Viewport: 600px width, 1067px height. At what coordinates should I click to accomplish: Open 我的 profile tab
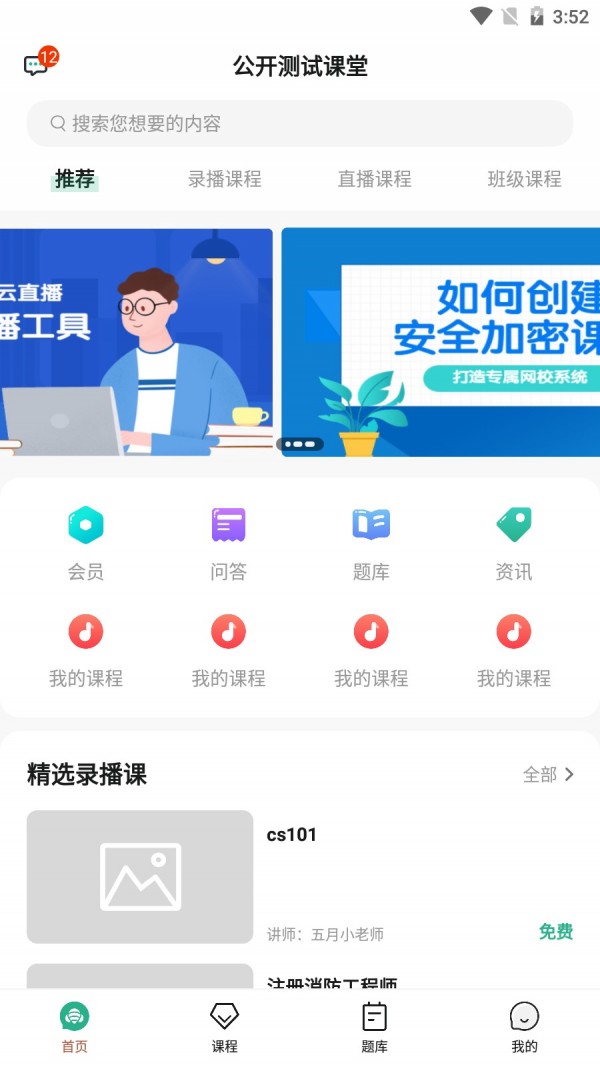tap(524, 1028)
